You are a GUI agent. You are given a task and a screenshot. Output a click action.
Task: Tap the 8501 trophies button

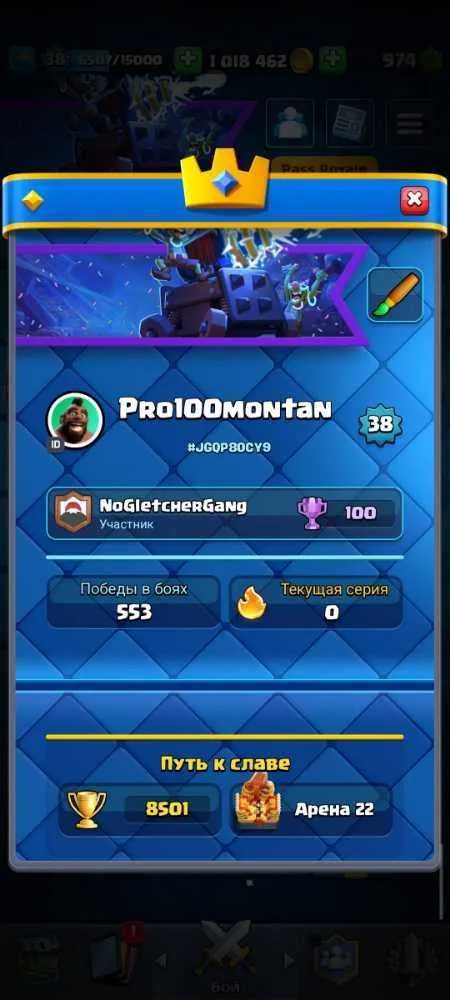click(140, 810)
